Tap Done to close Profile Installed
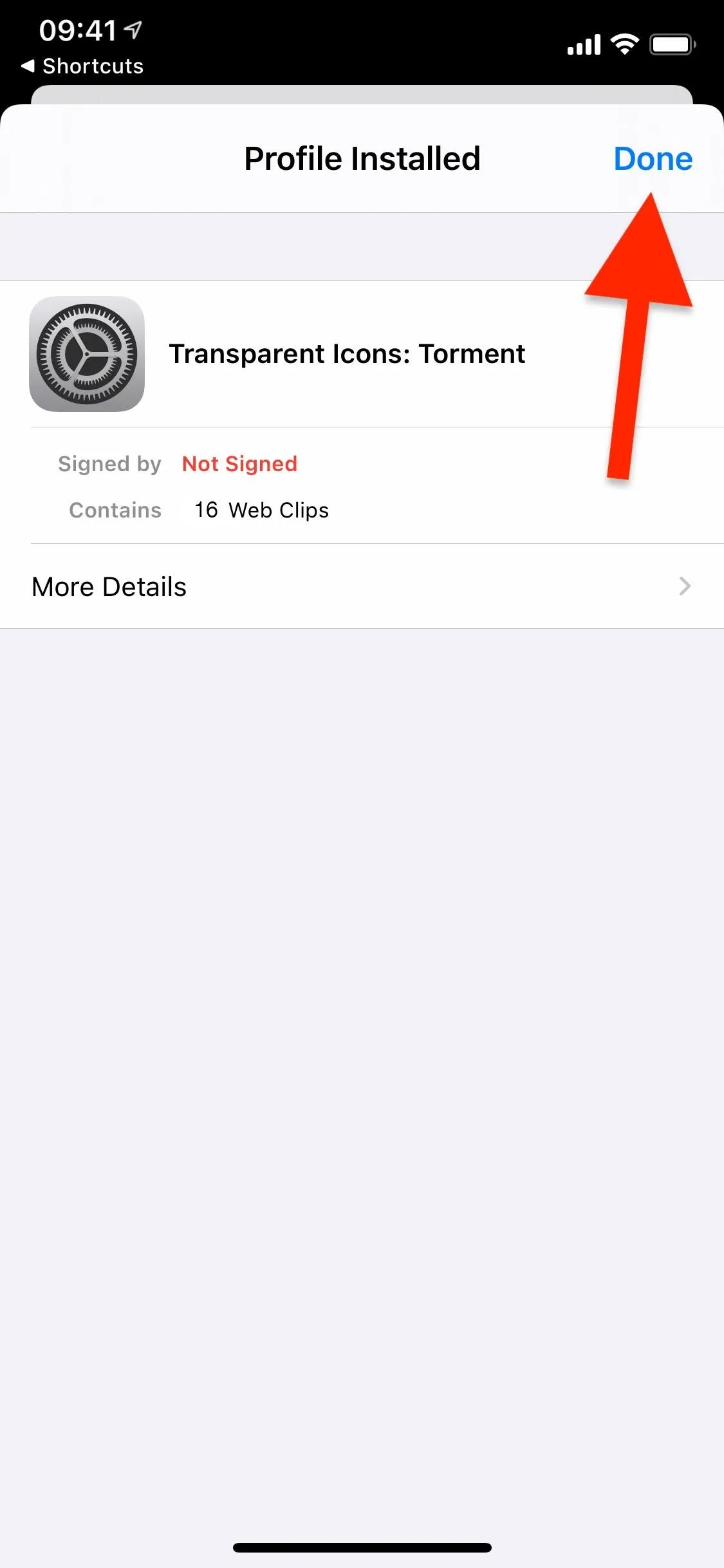724x1568 pixels. click(x=653, y=159)
